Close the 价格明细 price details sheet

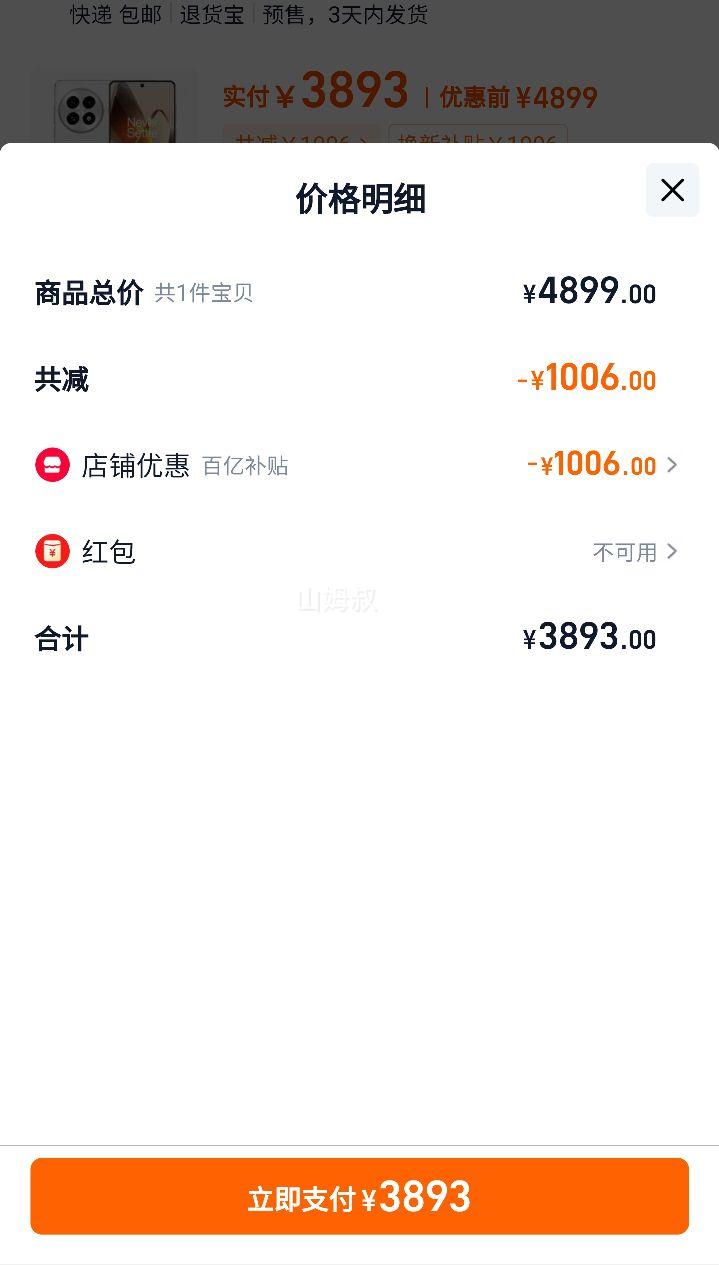point(672,190)
